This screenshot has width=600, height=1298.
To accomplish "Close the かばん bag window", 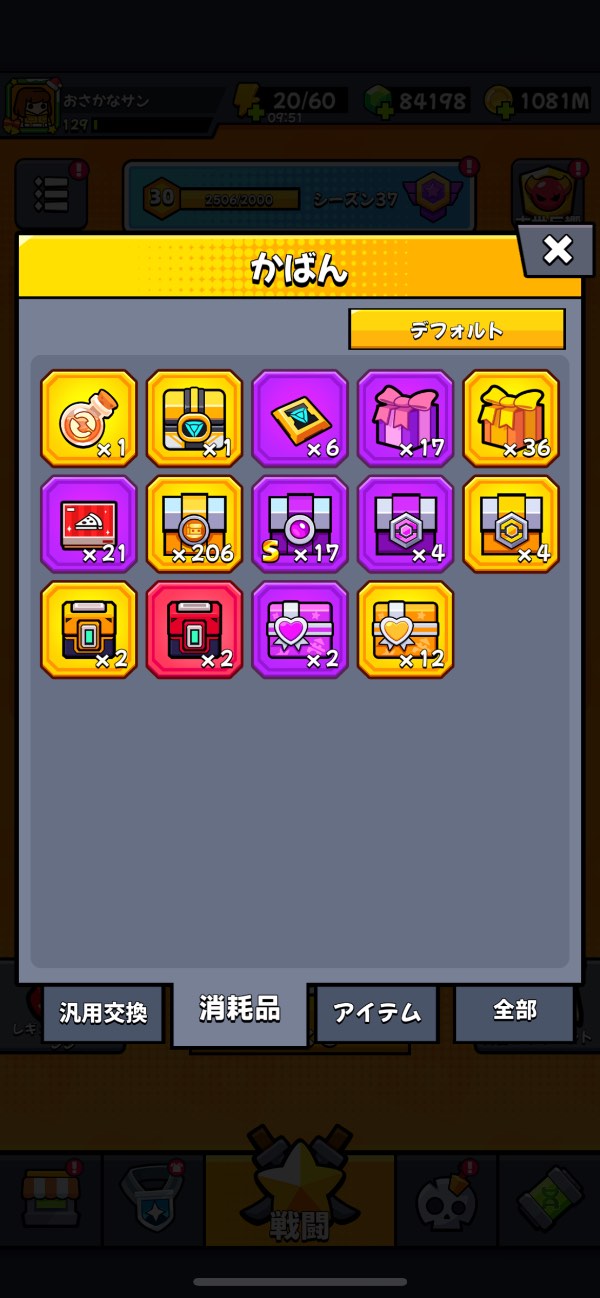I will click(557, 250).
